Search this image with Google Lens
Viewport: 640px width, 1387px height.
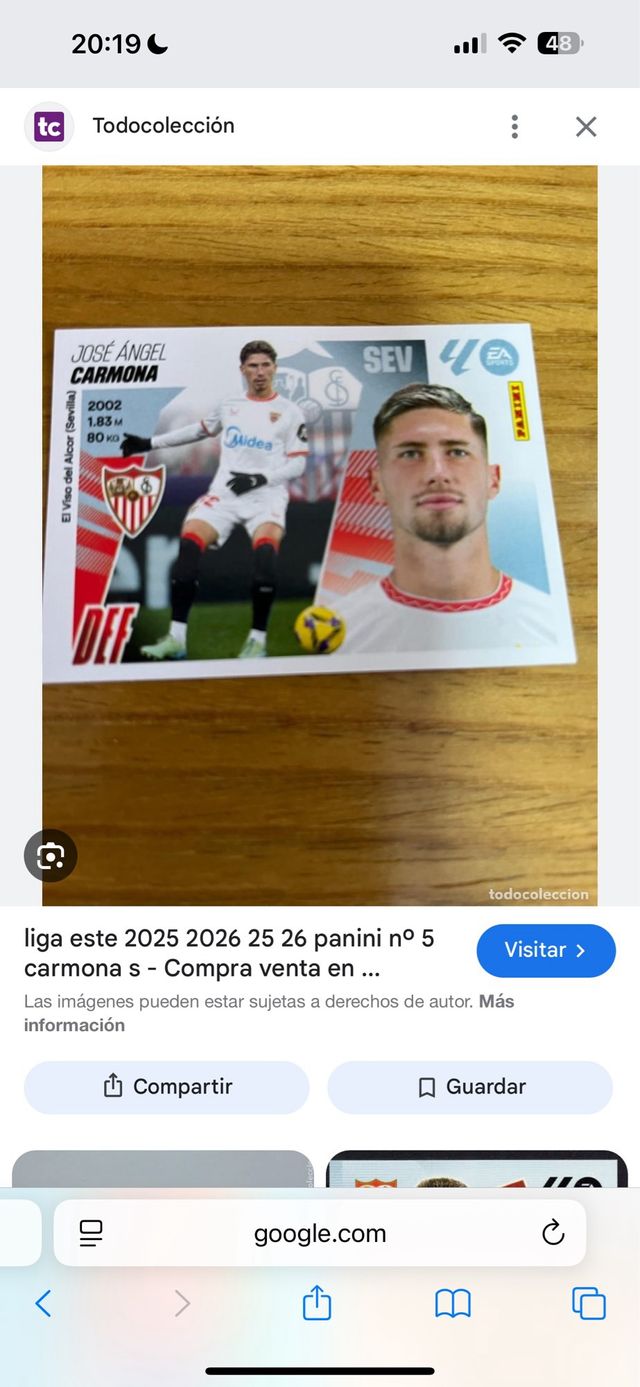(x=51, y=855)
